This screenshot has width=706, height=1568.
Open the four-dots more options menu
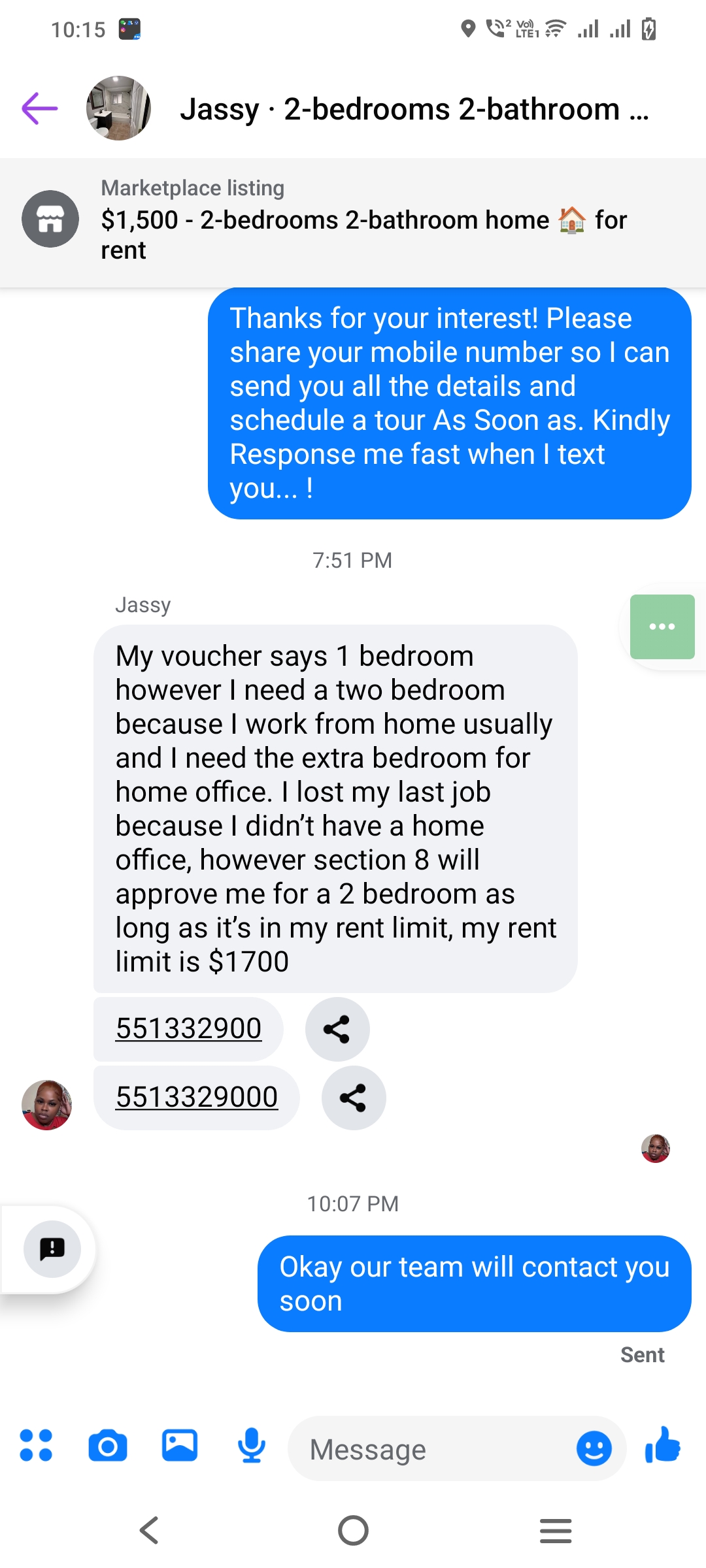point(36,1445)
